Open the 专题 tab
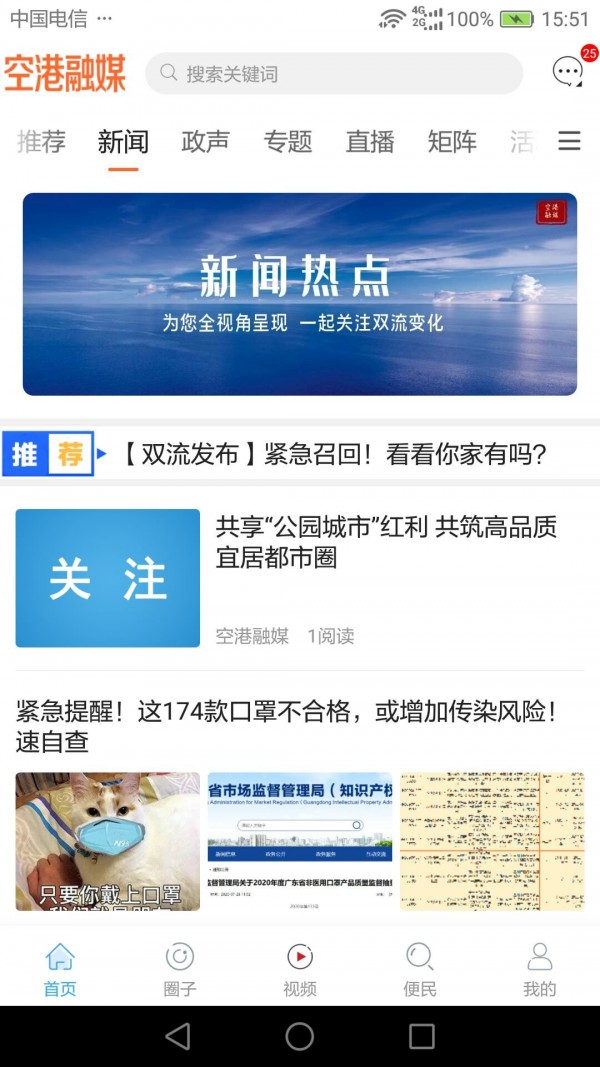Screen dimensions: 600x1067 [x=288, y=142]
